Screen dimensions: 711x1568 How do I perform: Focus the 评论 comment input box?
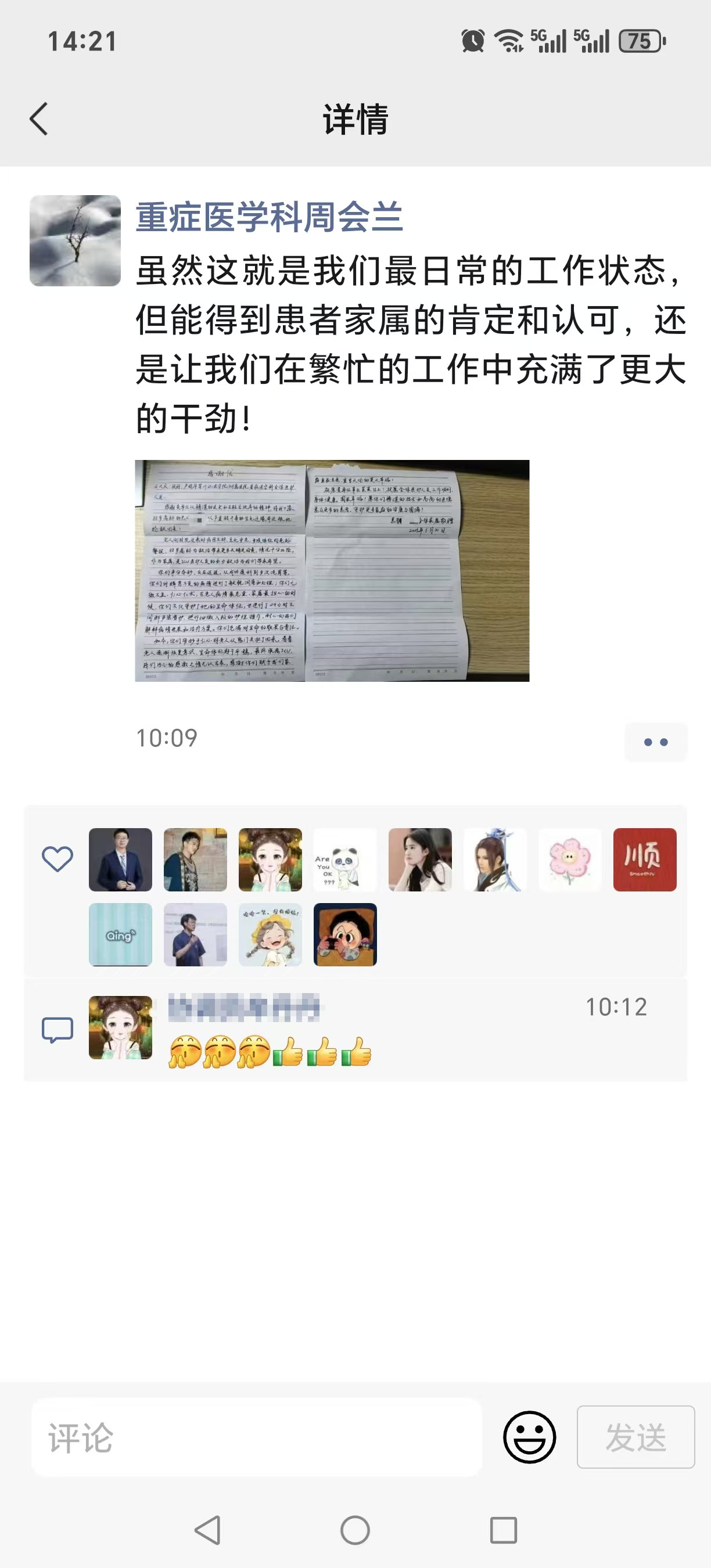(256, 1437)
